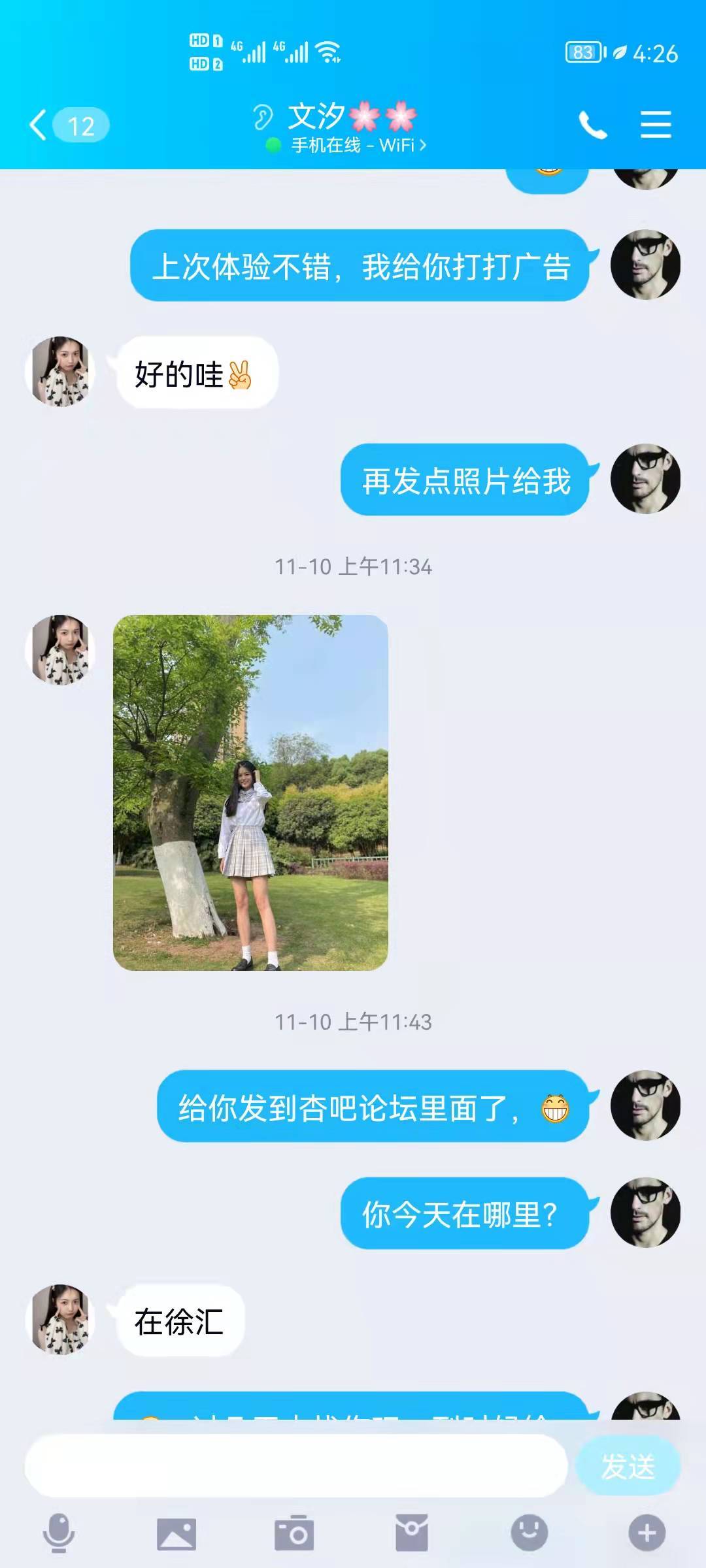This screenshot has height=1568, width=706.
Task: Open the chat settings menu
Action: [656, 125]
